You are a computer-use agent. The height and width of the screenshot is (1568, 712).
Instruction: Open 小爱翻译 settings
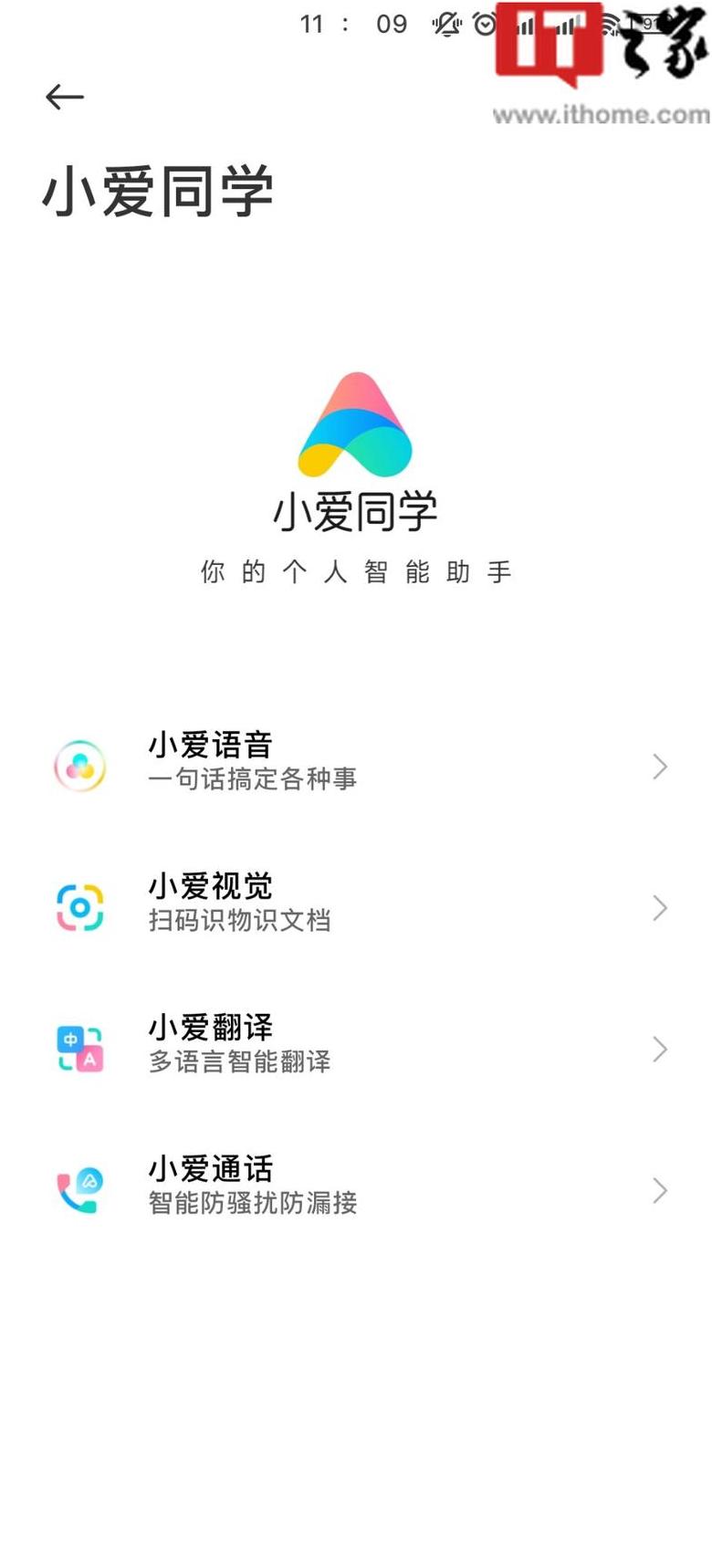point(356,1048)
